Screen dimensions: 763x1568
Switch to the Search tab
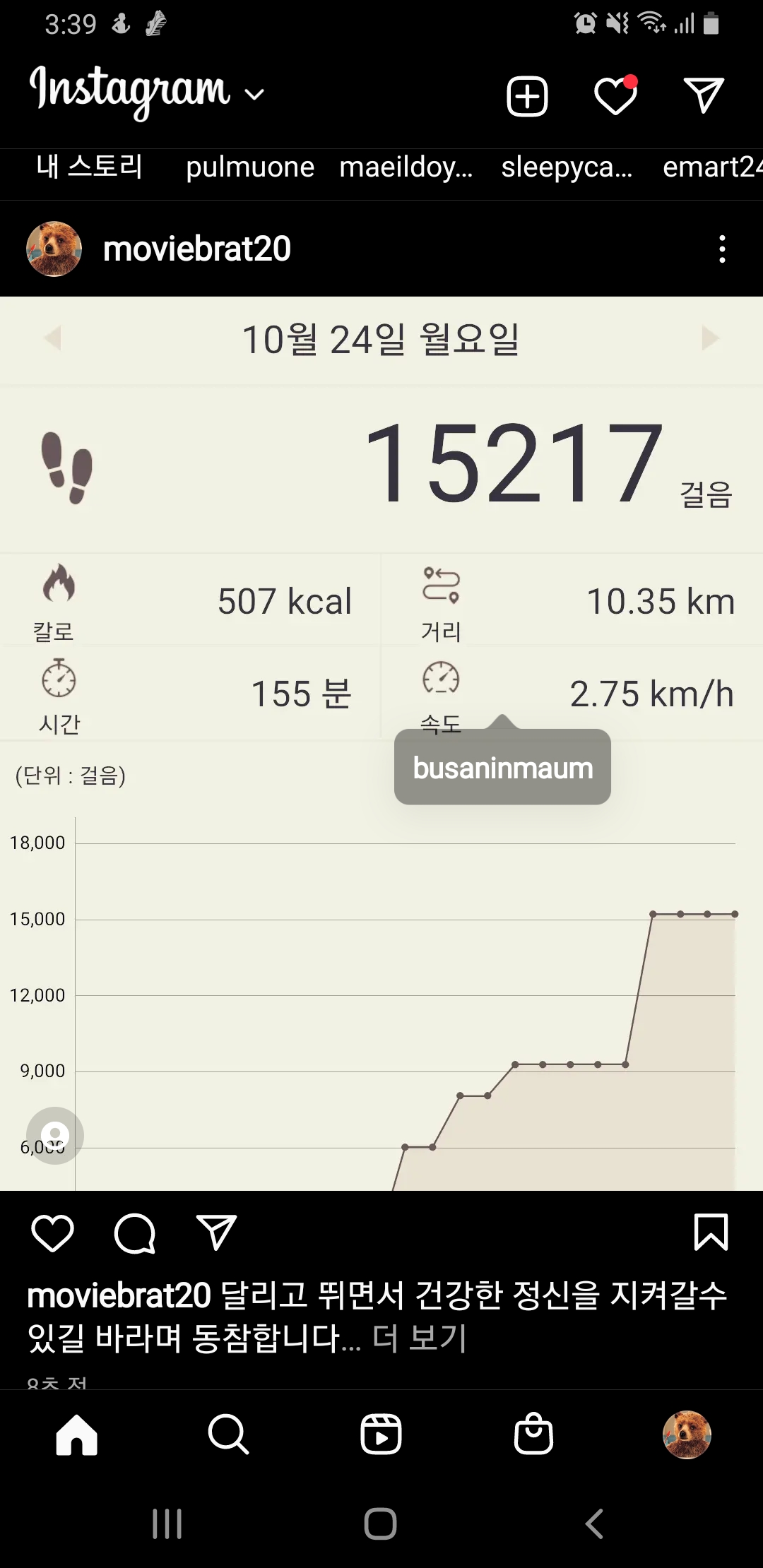click(x=228, y=1435)
